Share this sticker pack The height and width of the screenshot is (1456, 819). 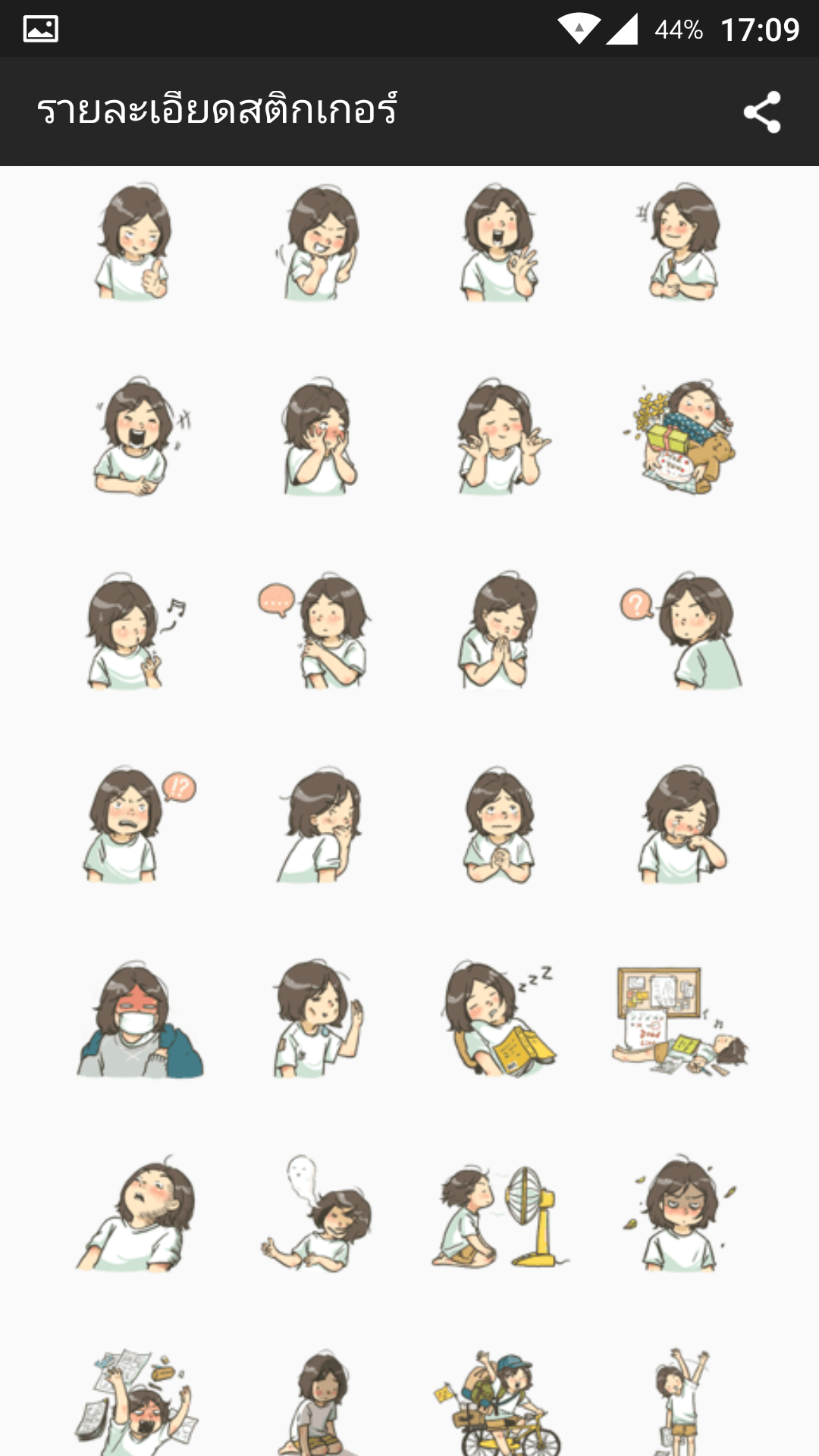tap(762, 112)
